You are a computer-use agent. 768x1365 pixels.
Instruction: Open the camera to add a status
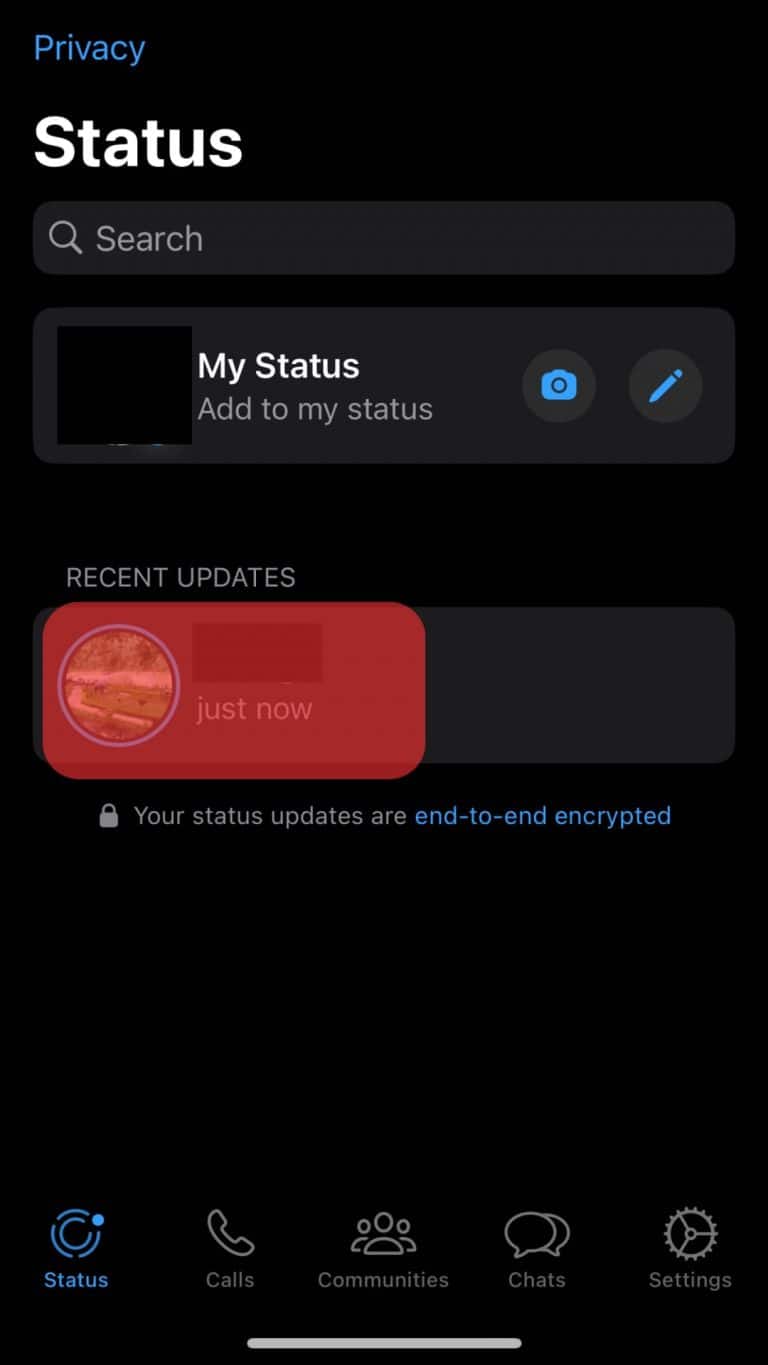coord(559,385)
